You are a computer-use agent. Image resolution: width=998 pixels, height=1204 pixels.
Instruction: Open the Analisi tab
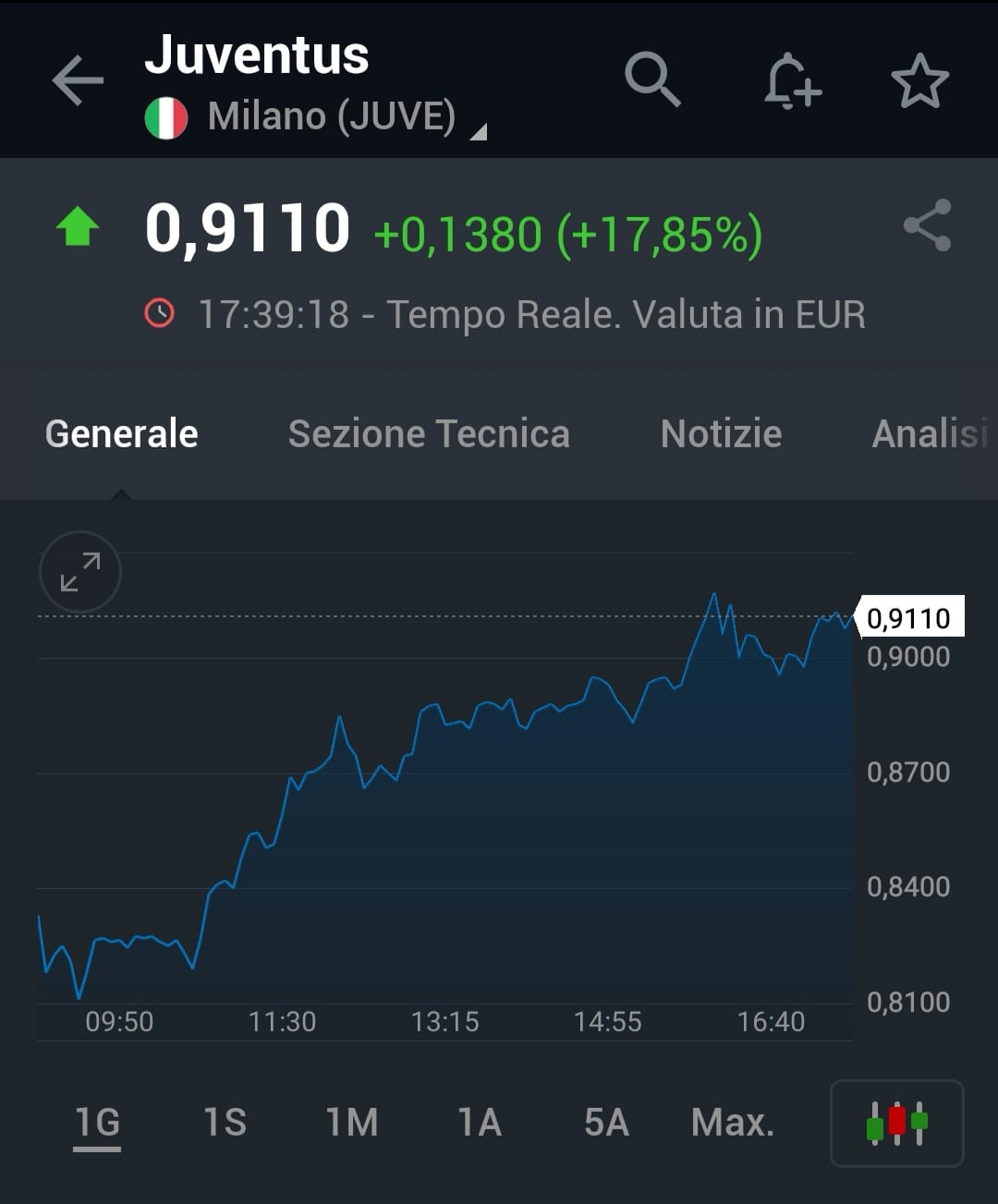(929, 433)
